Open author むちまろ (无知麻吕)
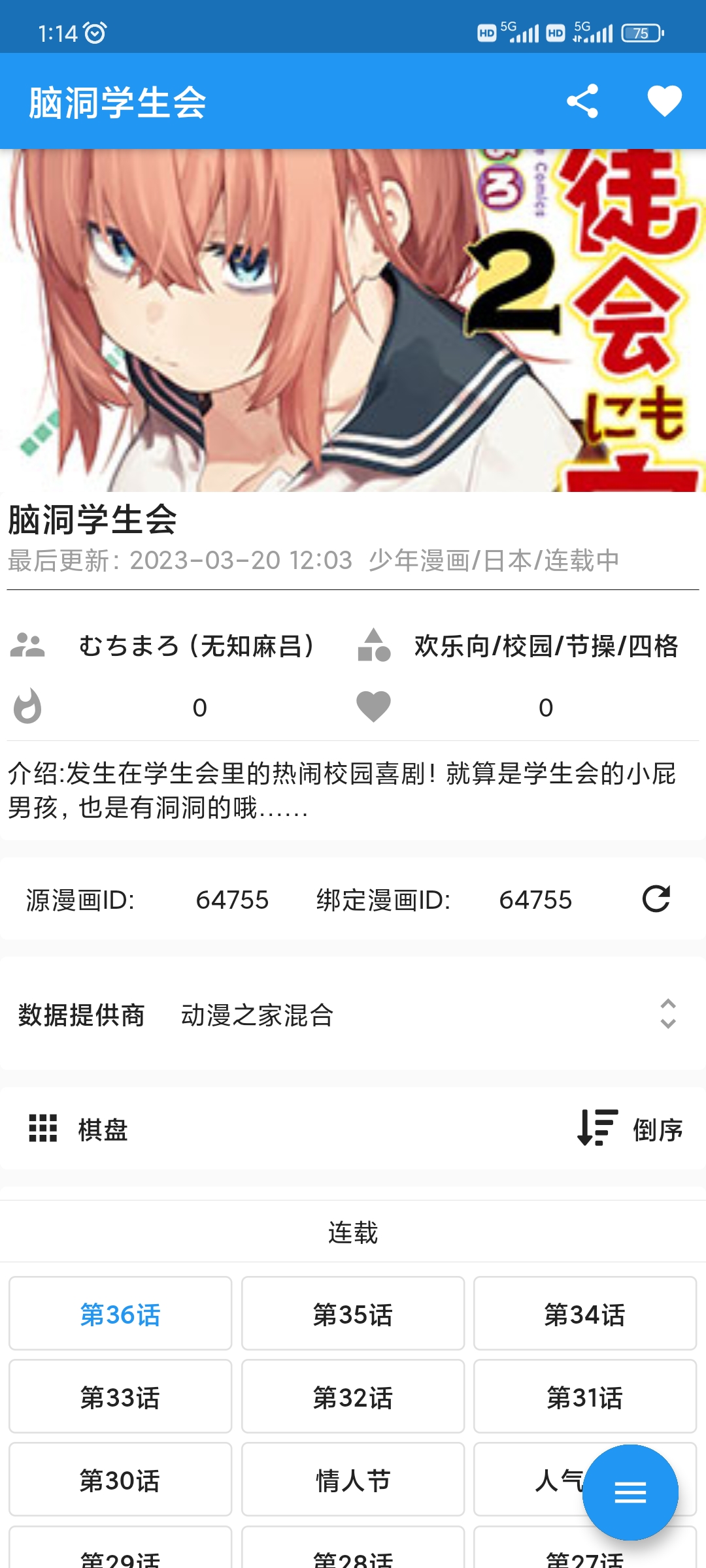Viewport: 706px width, 1568px height. tap(196, 646)
